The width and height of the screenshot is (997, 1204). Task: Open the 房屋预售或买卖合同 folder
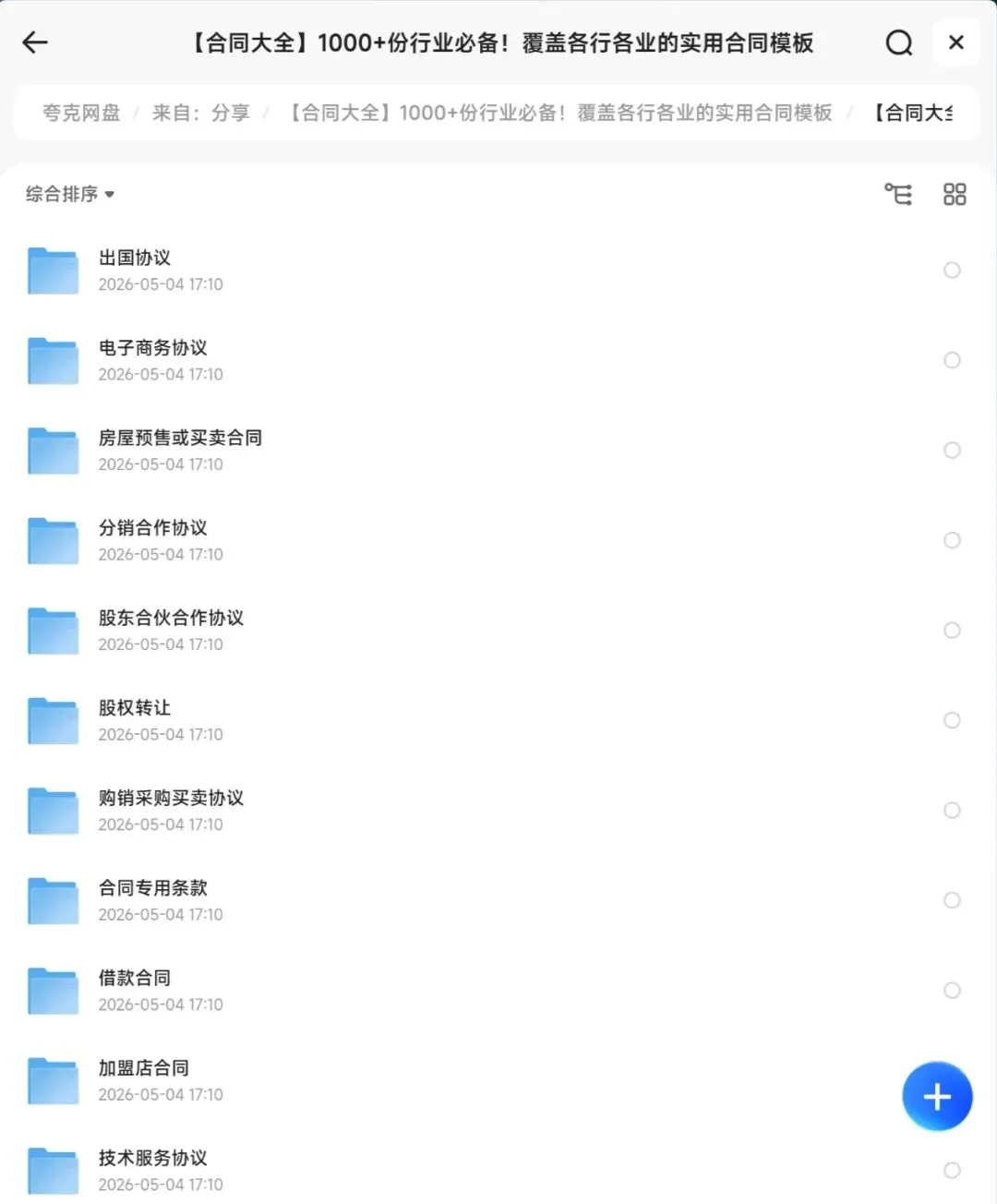[498, 451]
